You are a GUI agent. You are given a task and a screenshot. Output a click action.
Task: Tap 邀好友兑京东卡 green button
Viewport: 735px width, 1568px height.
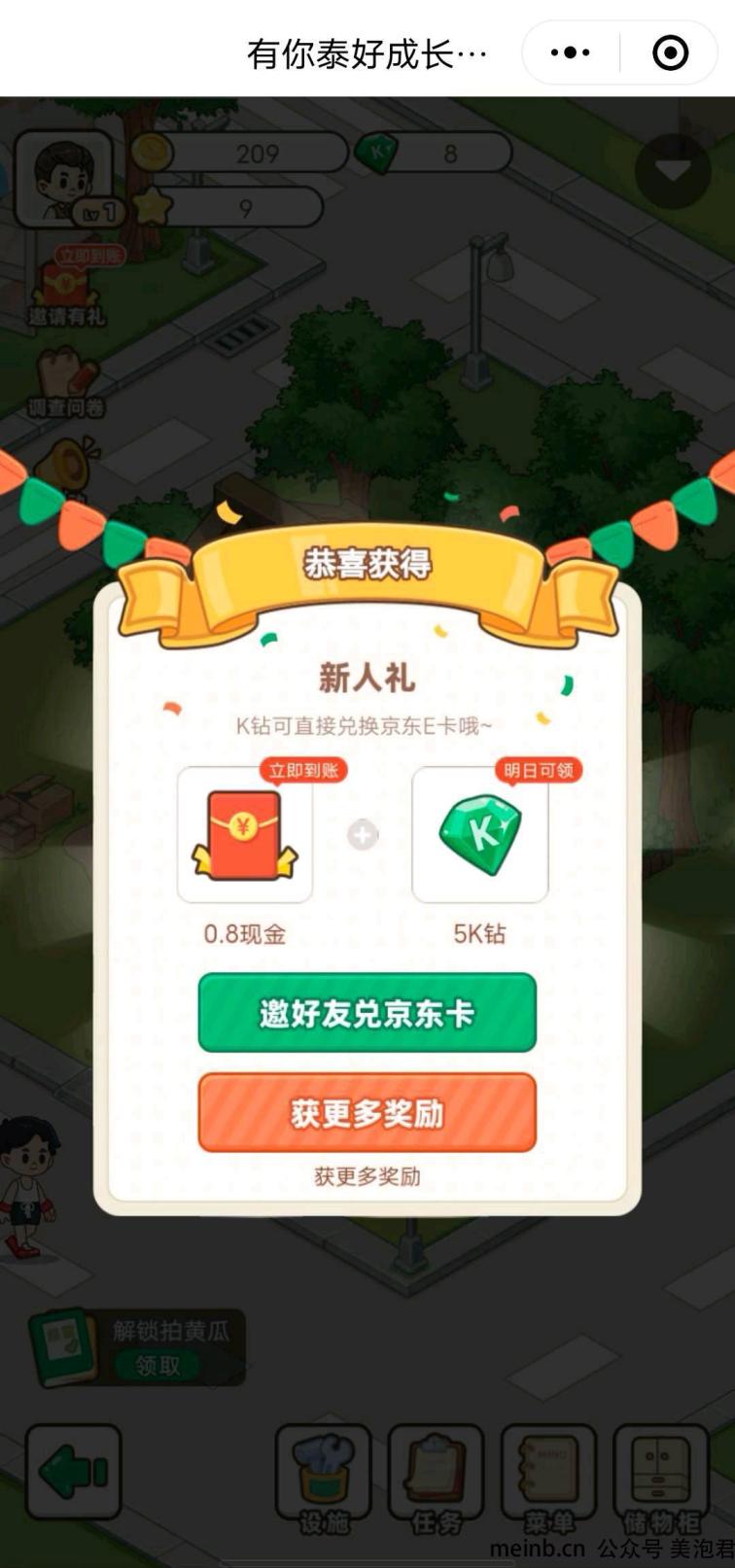pyautogui.click(x=367, y=1012)
